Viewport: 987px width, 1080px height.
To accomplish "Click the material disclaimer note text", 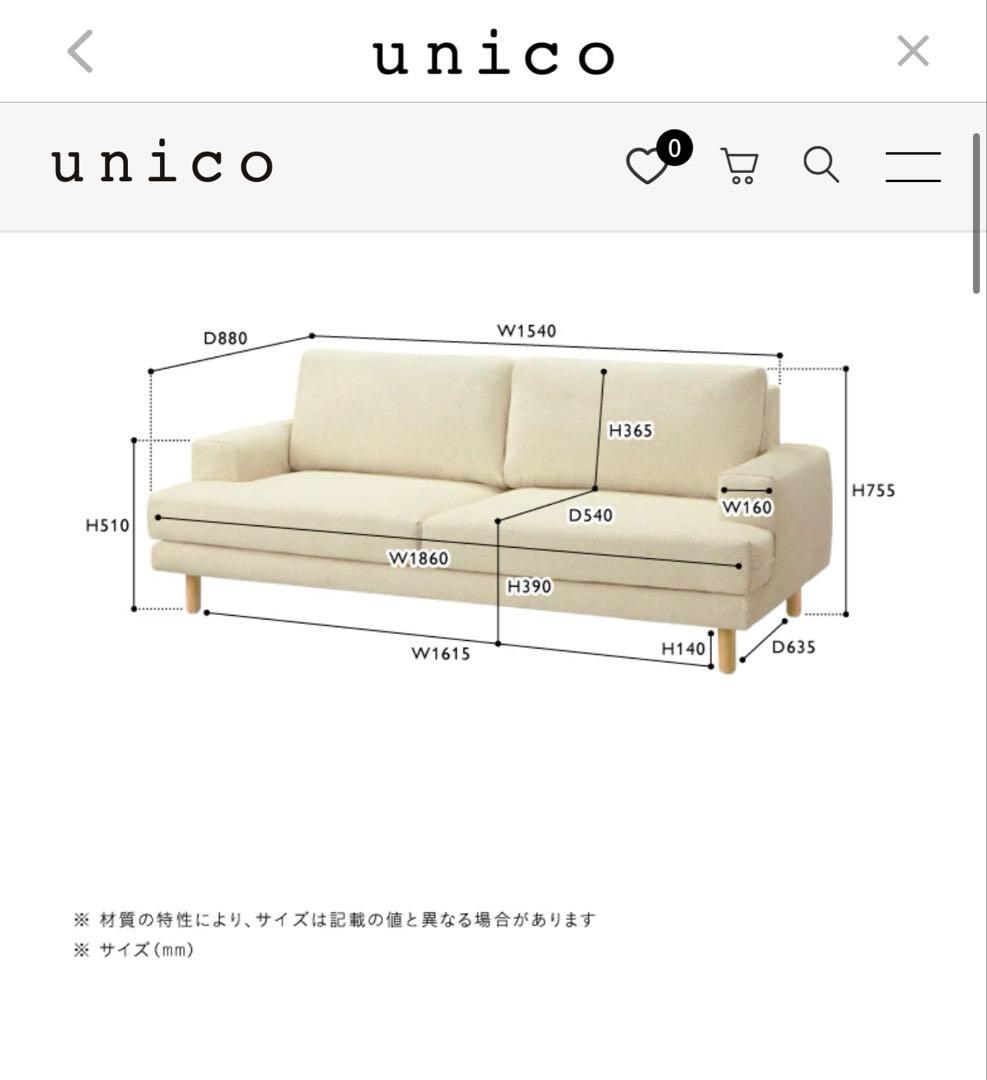I will pyautogui.click(x=333, y=918).
